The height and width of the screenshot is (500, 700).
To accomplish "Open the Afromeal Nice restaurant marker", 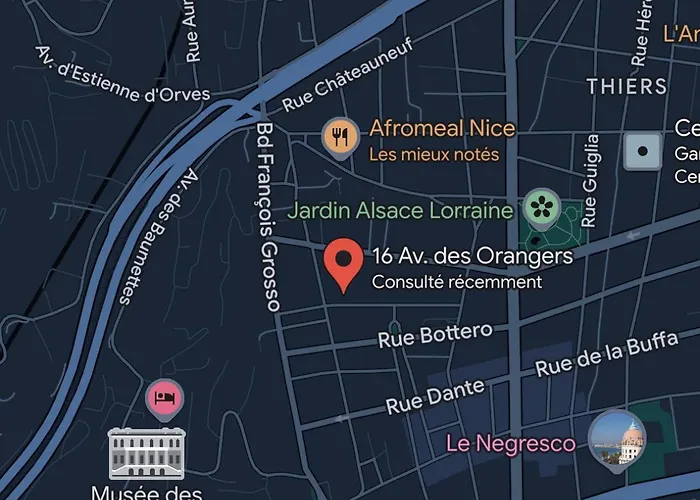I will (341, 137).
